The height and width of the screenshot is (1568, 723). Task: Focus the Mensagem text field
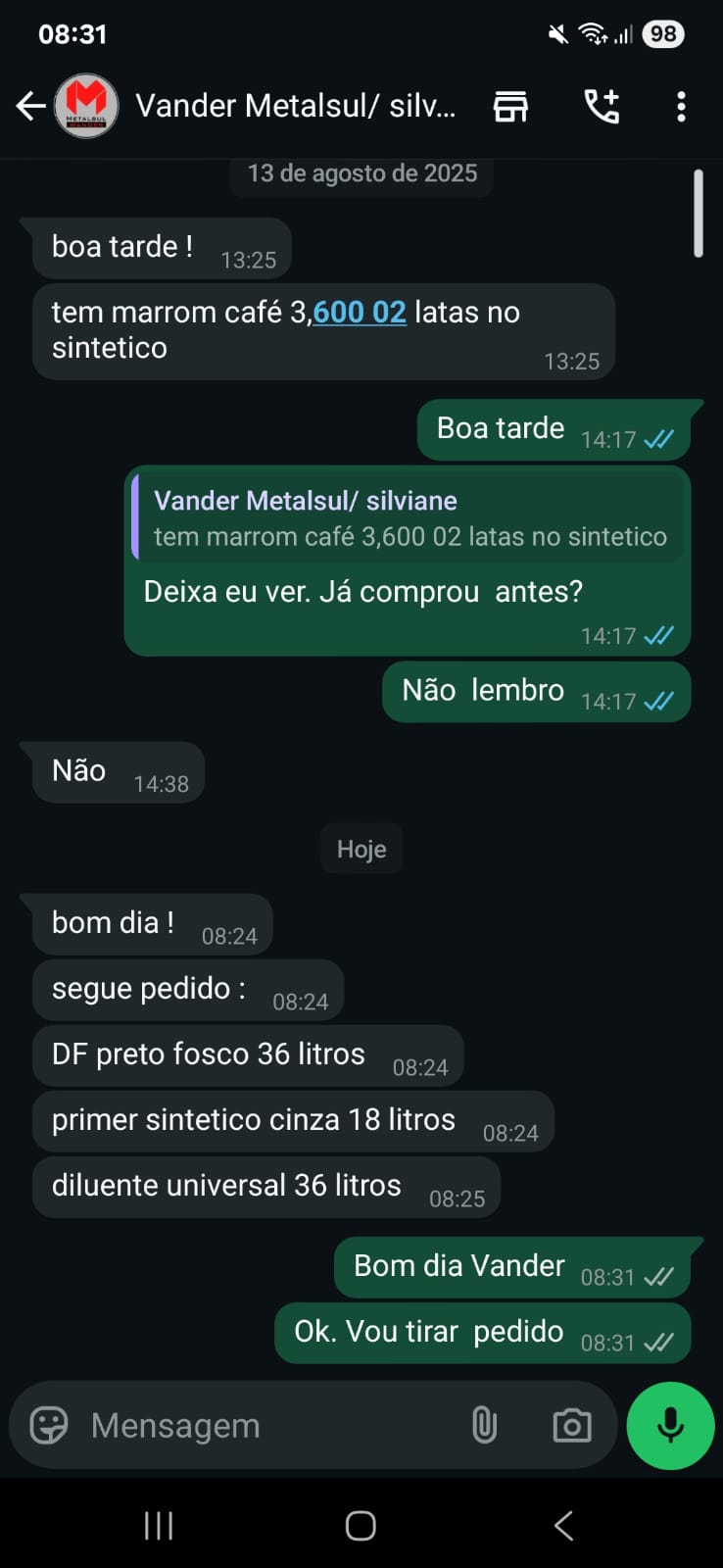(265, 1425)
